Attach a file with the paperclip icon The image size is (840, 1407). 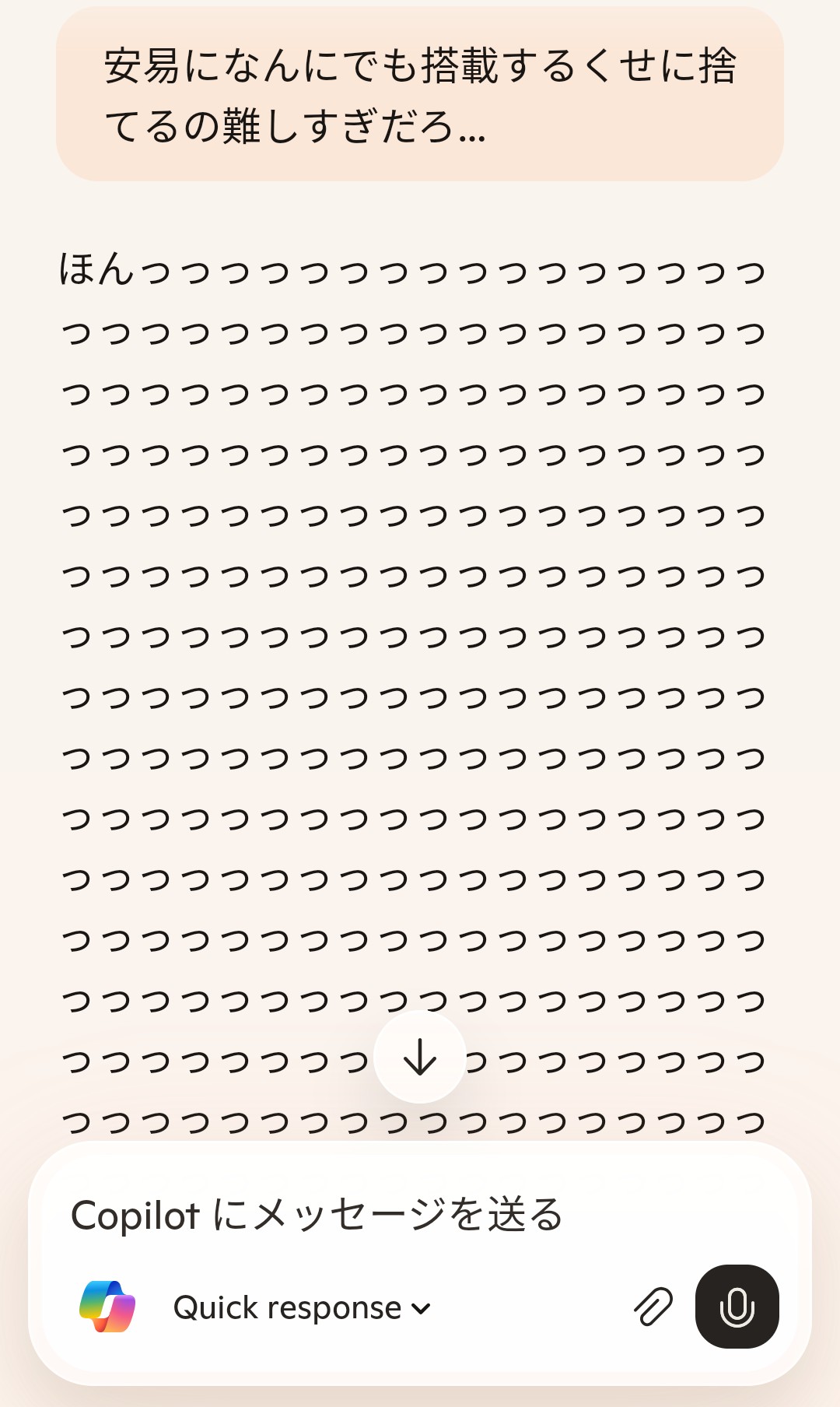pos(653,1307)
